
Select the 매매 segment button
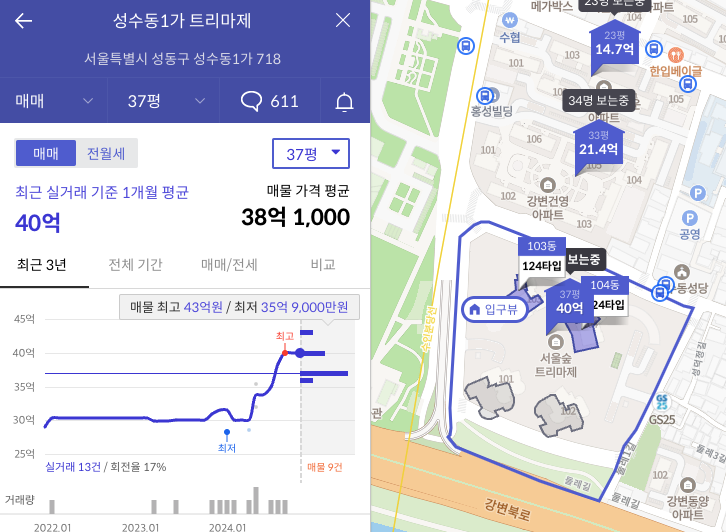click(x=46, y=153)
